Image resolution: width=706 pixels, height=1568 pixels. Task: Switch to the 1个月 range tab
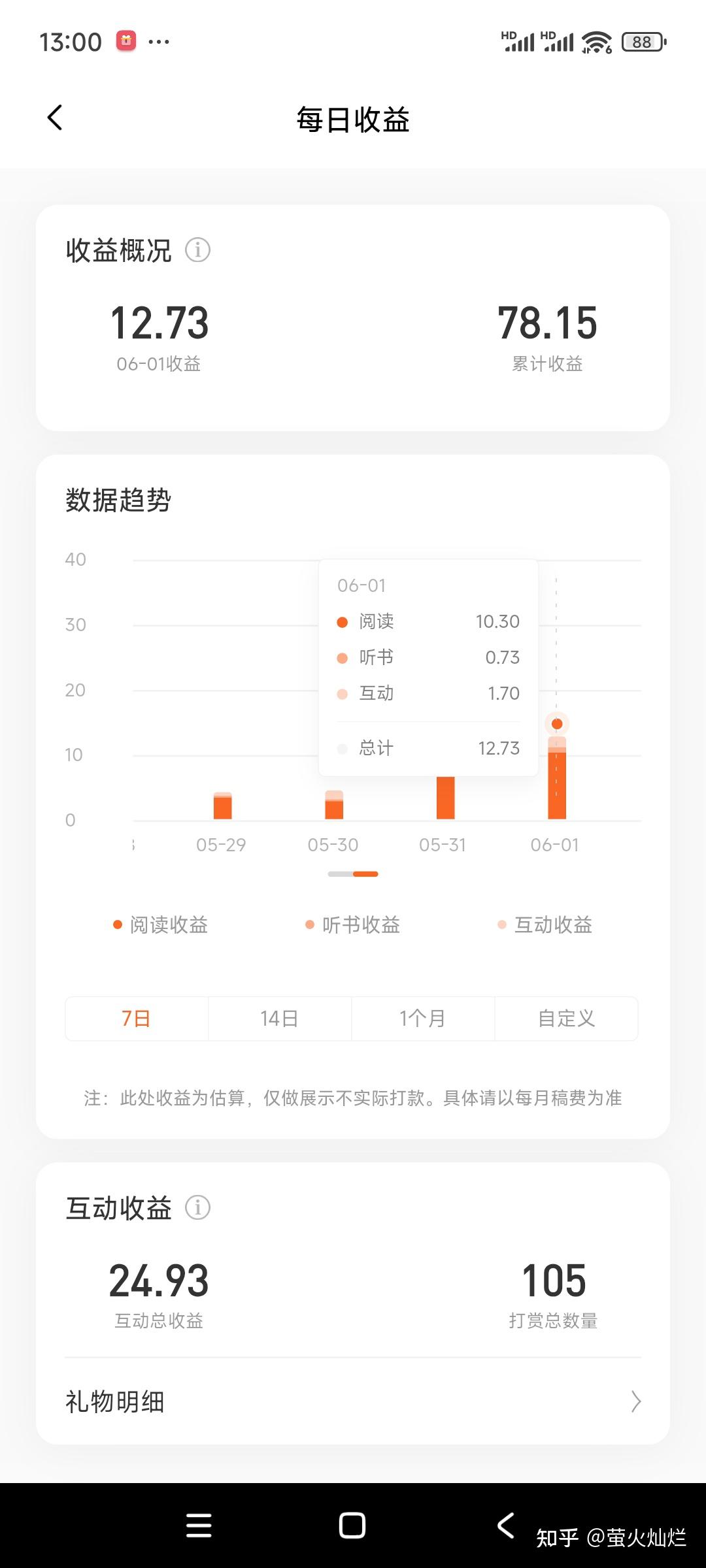pyautogui.click(x=423, y=1018)
